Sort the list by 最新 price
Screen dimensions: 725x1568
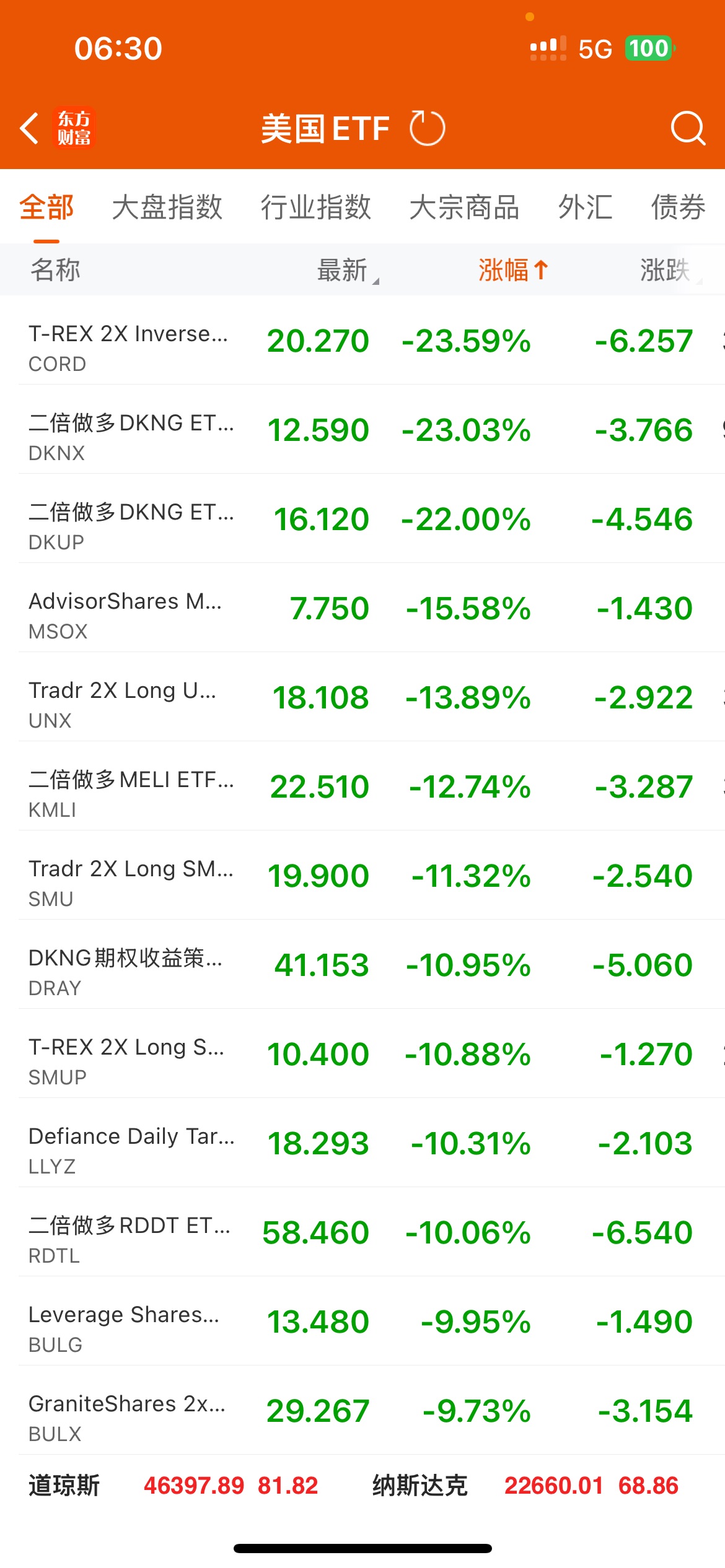[x=343, y=270]
